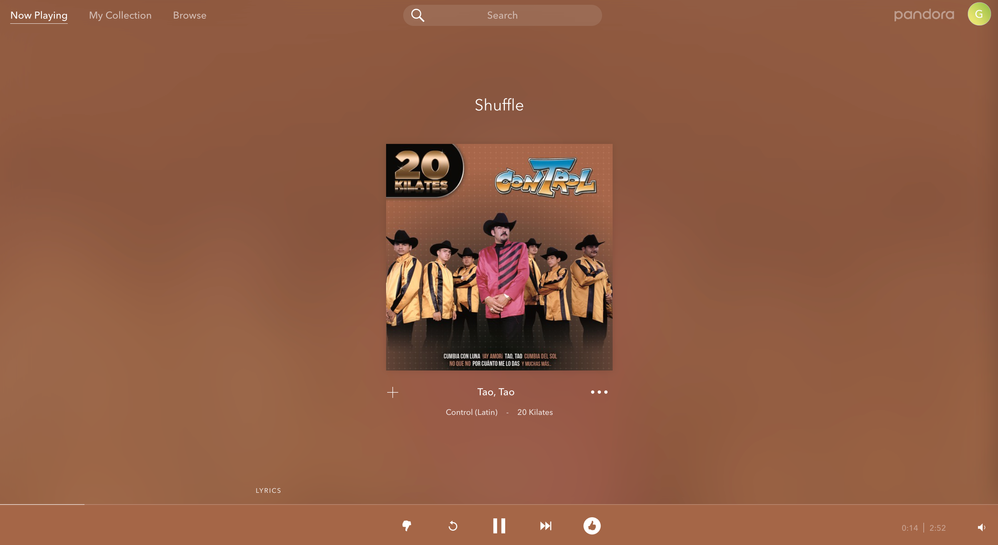Give the song a thumbs down
The height and width of the screenshot is (545, 998).
(407, 526)
